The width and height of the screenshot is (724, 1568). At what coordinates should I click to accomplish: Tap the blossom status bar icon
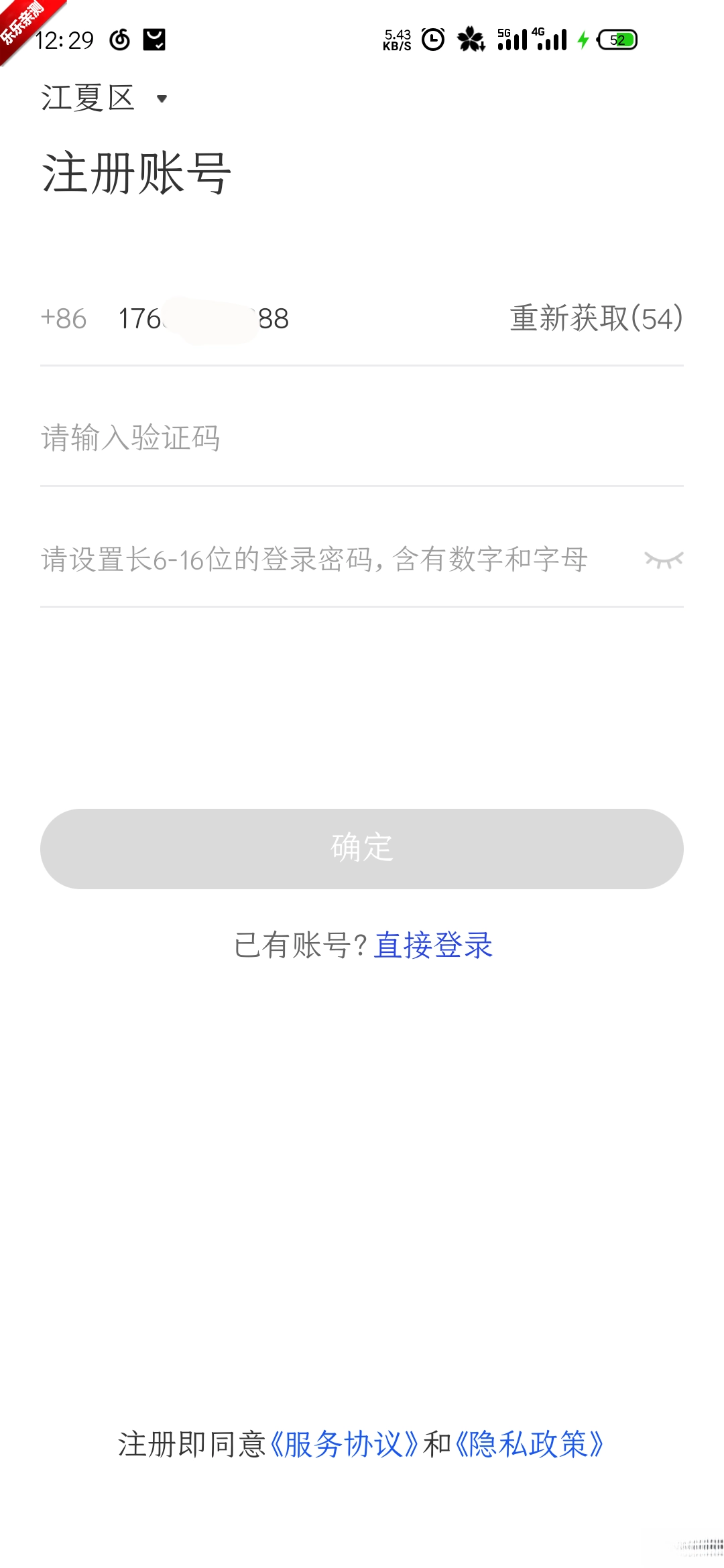click(471, 40)
